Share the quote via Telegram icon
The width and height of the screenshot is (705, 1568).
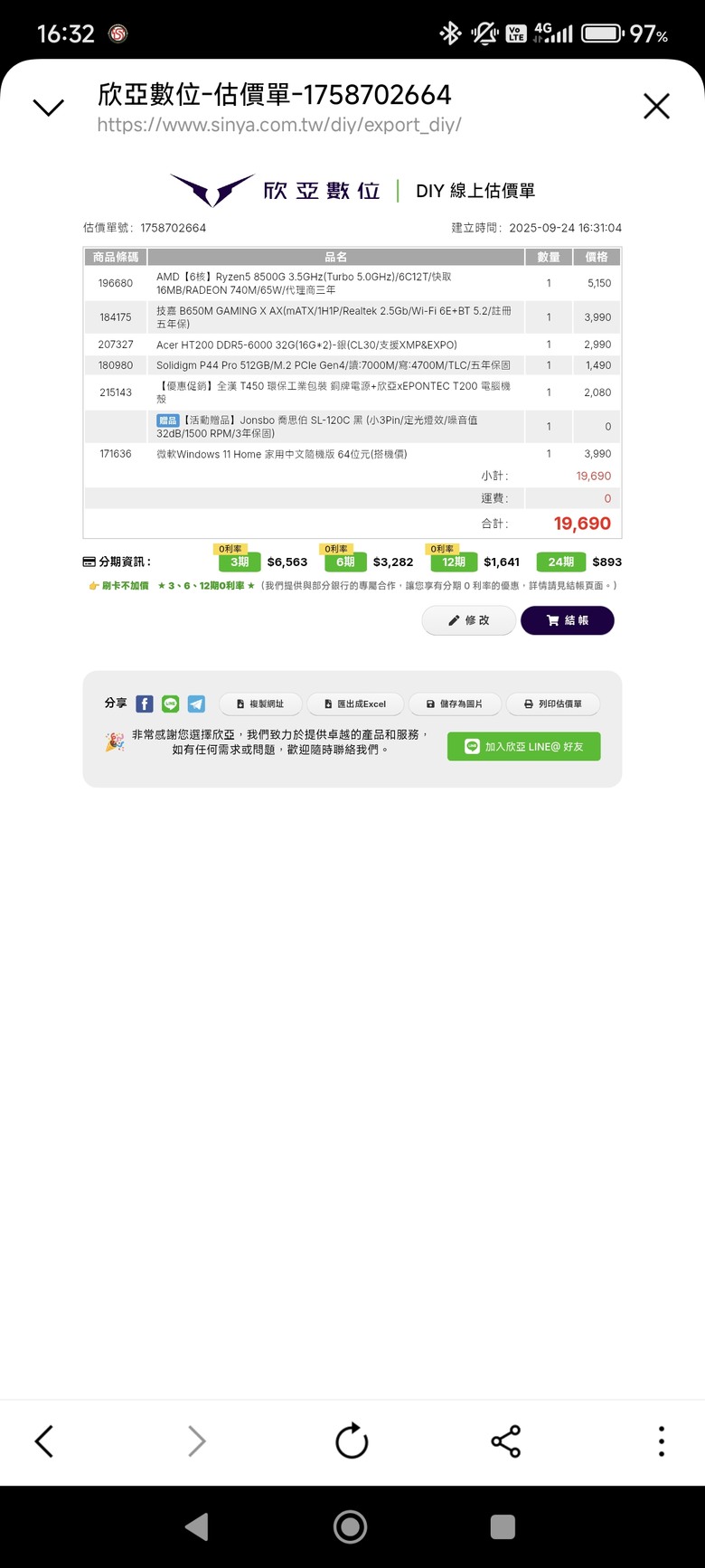(x=196, y=704)
